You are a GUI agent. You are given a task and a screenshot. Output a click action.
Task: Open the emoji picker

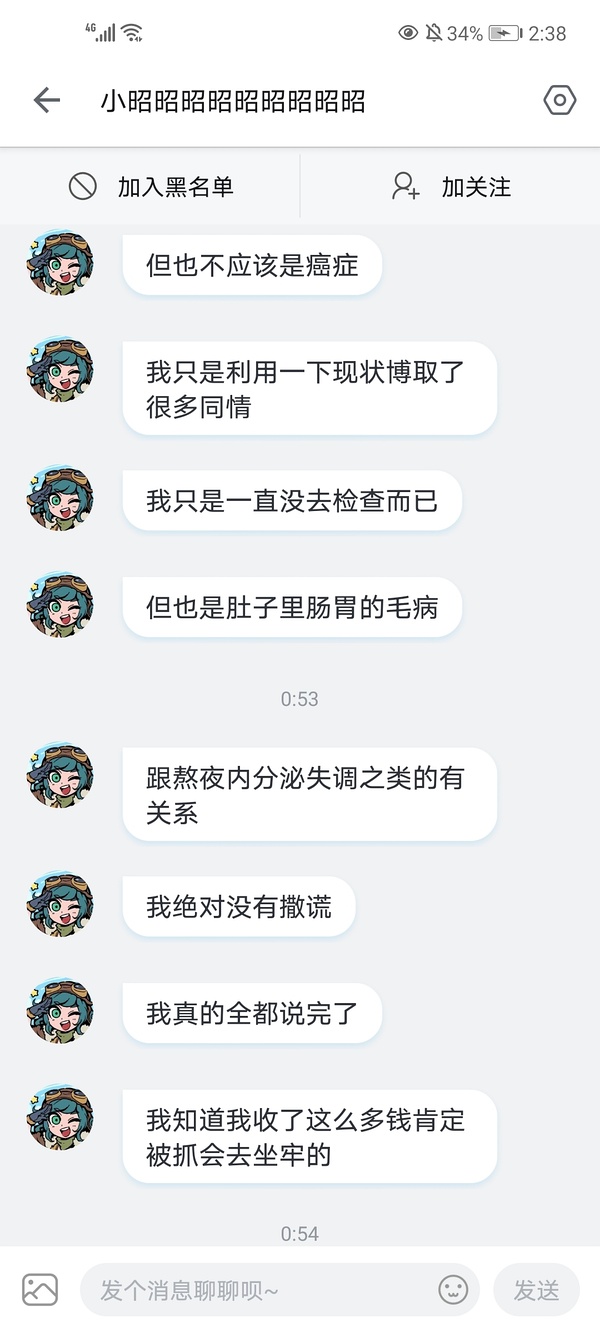(453, 1290)
